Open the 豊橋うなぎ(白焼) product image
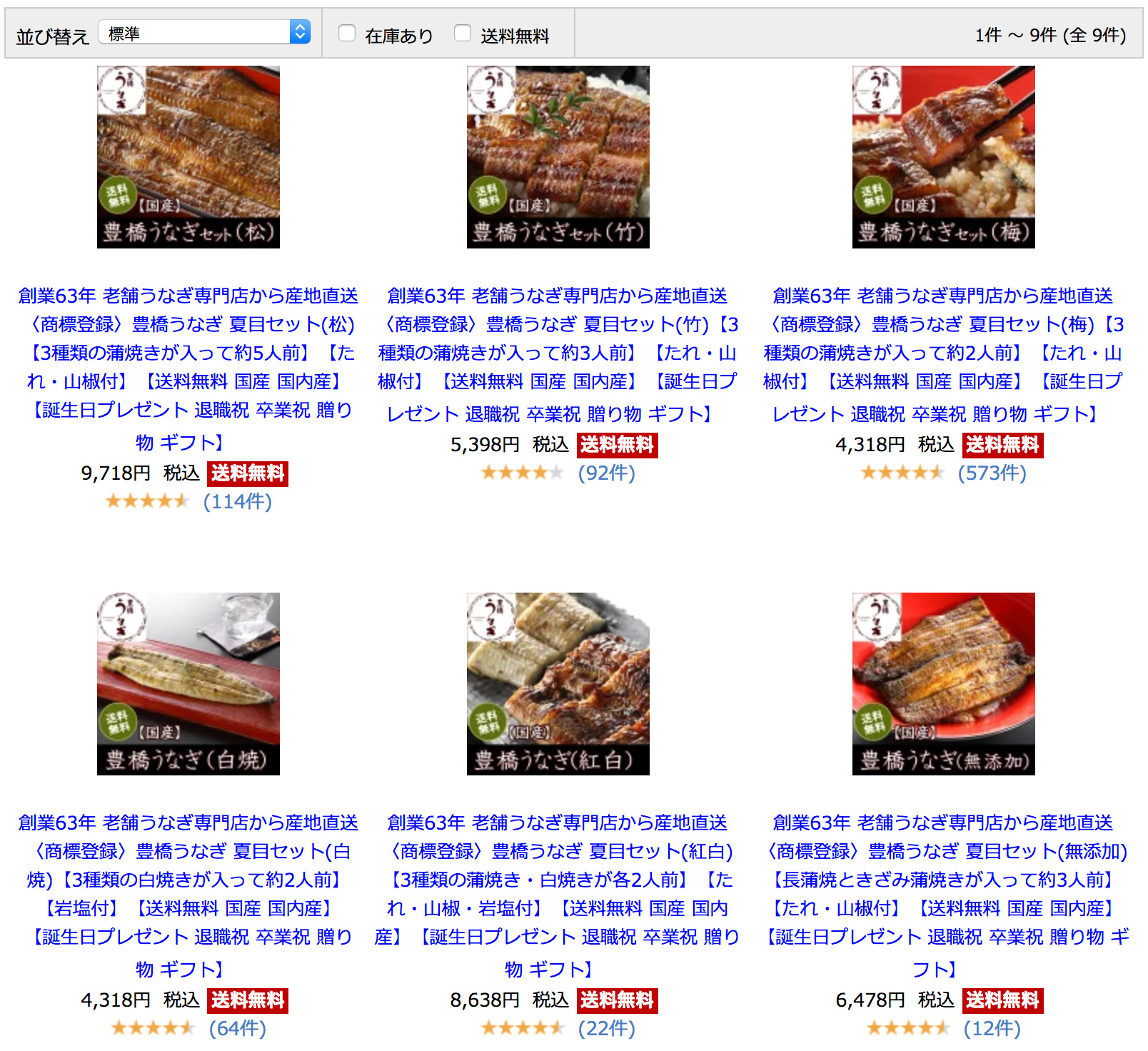 click(188, 683)
